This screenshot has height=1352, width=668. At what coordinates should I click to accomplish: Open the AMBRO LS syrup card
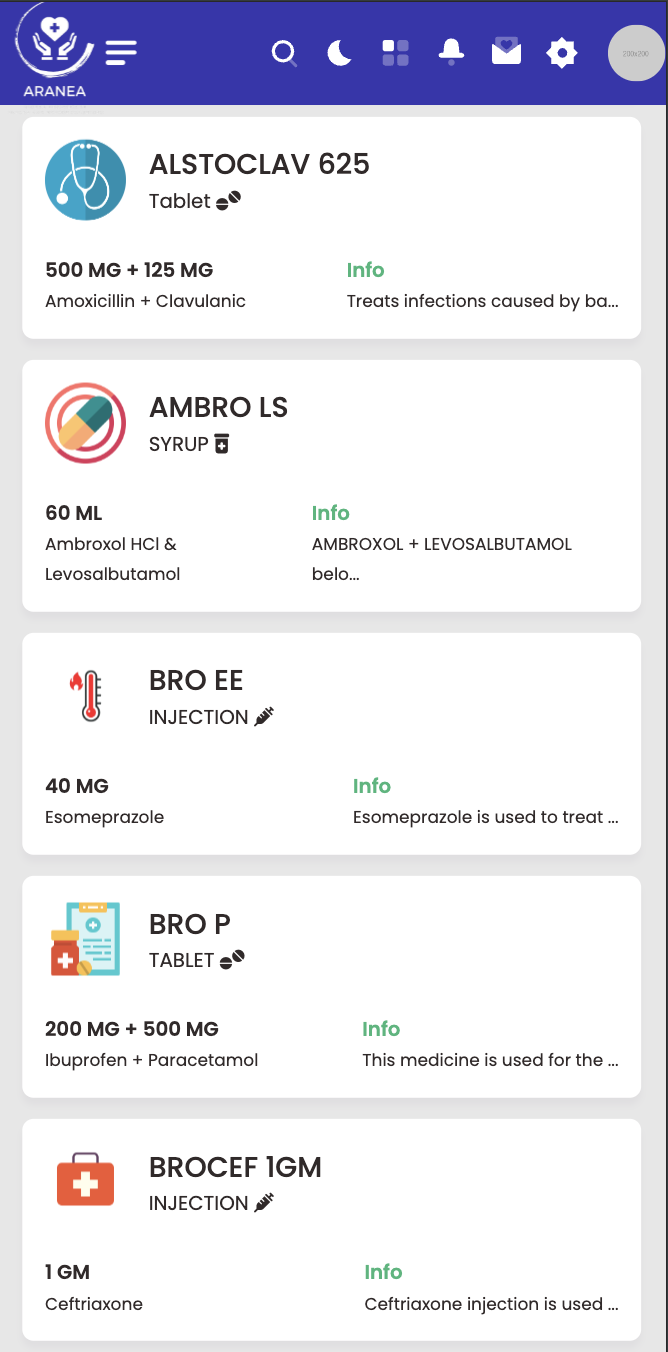pos(331,485)
